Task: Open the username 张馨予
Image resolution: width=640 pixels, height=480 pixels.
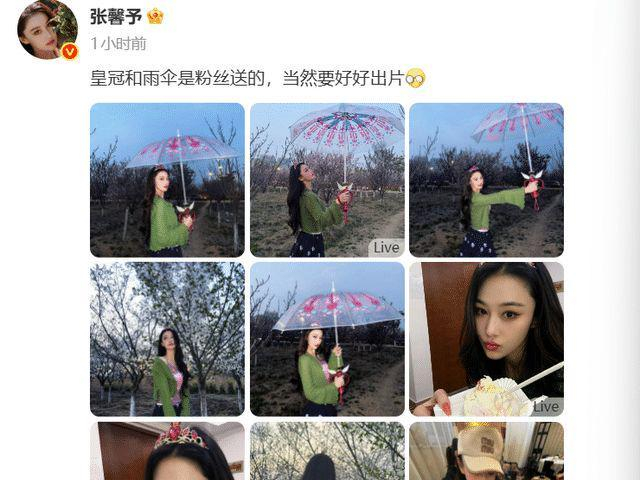Action: [x=116, y=17]
